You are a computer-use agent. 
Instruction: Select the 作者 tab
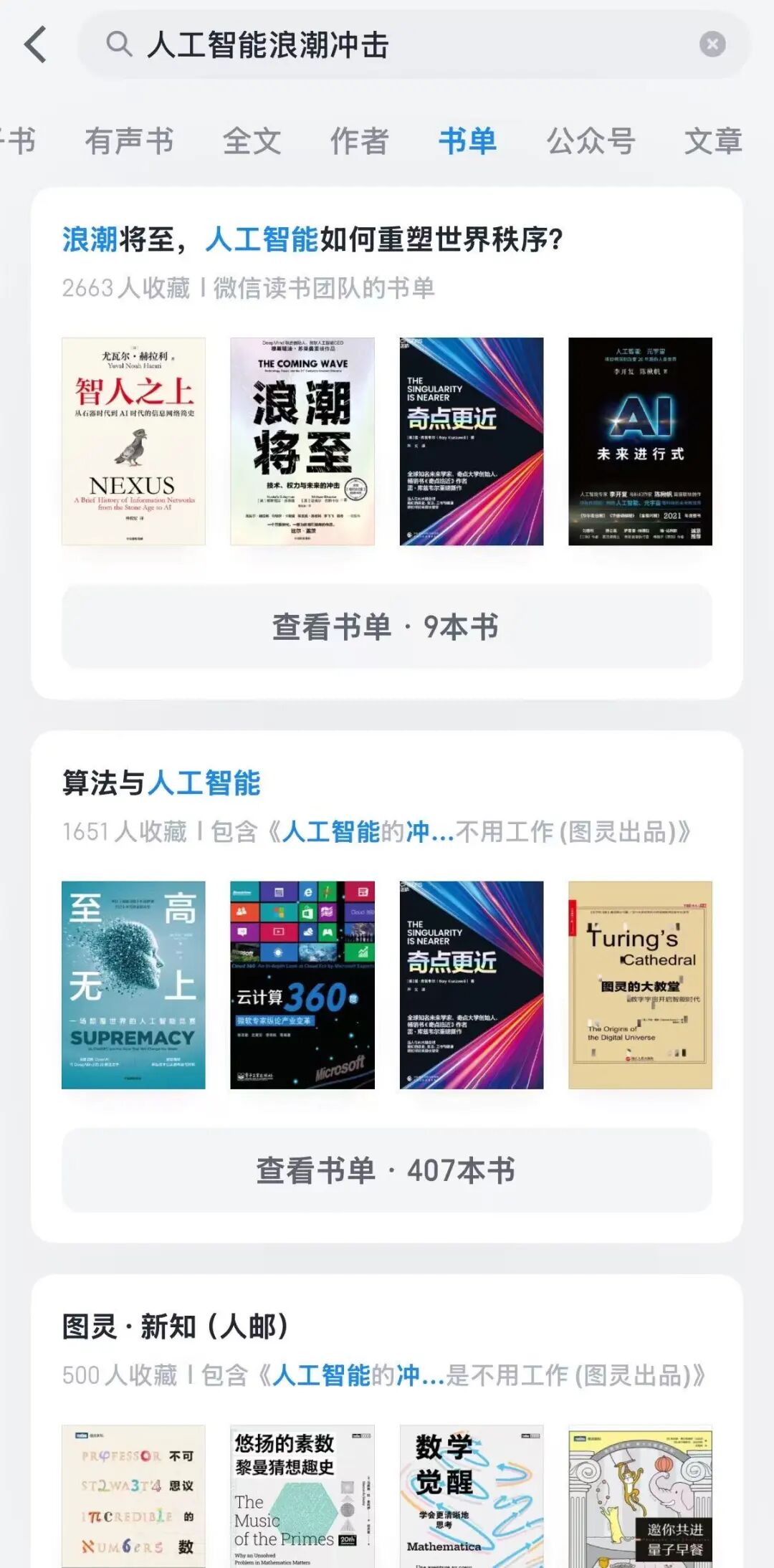click(359, 140)
